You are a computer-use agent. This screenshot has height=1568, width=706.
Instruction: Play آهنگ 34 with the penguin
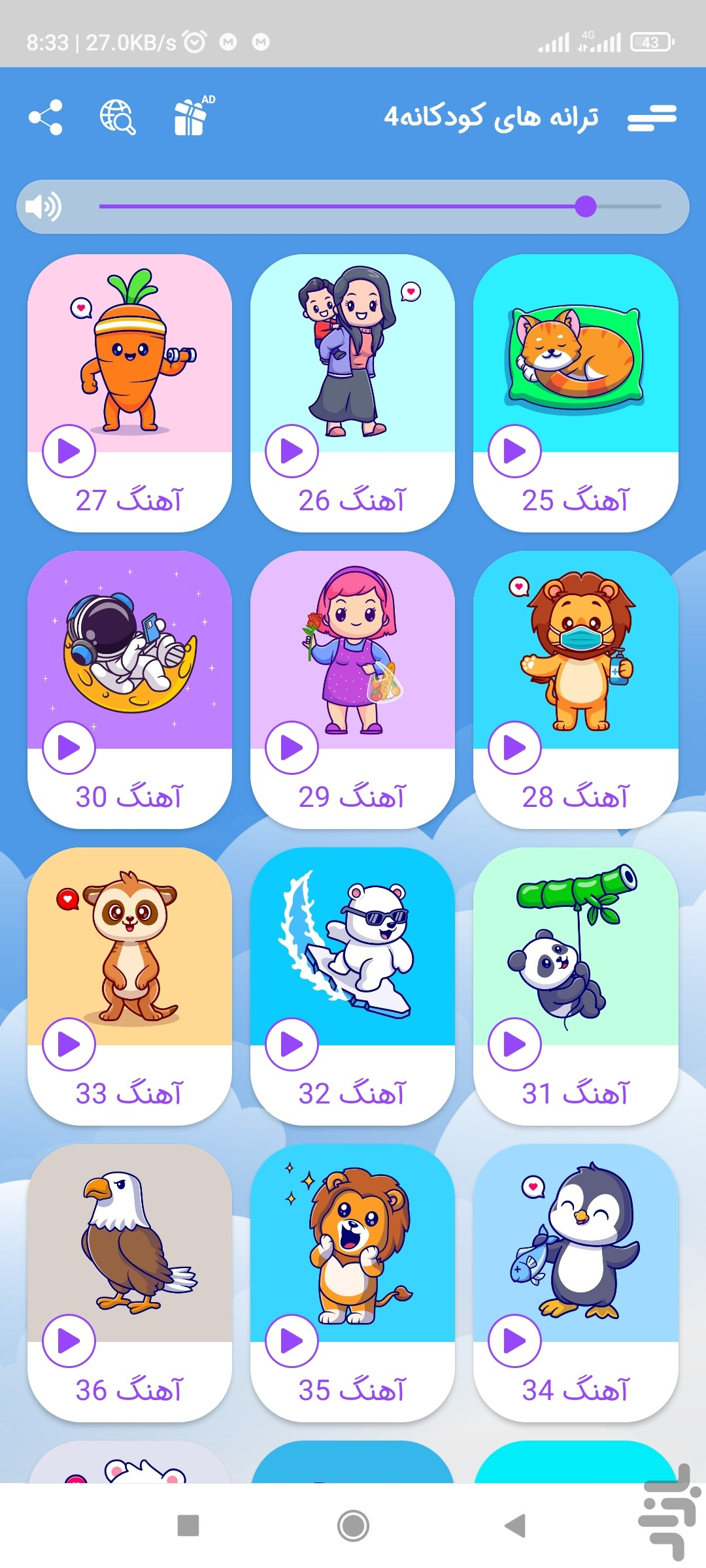tap(515, 1341)
